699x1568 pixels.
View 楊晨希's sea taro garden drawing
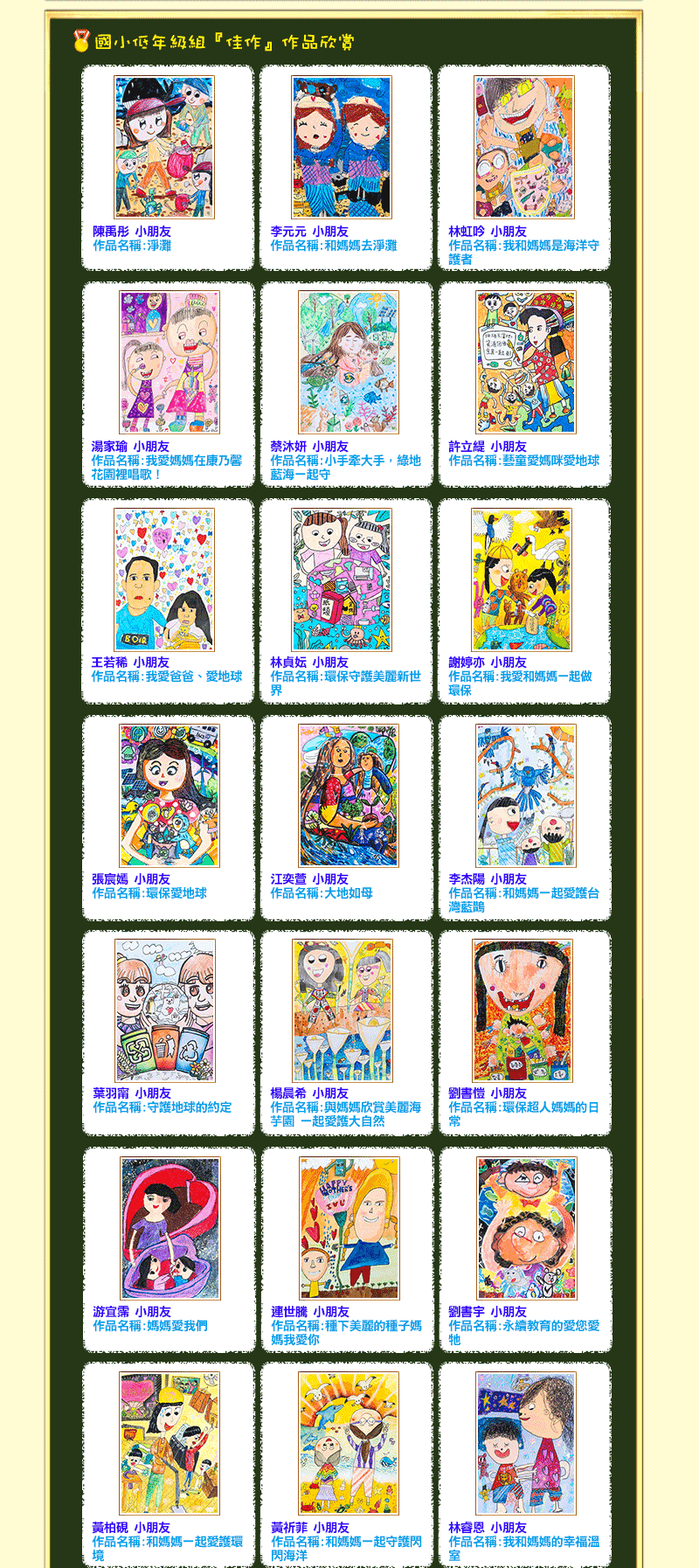pyautogui.click(x=343, y=1011)
